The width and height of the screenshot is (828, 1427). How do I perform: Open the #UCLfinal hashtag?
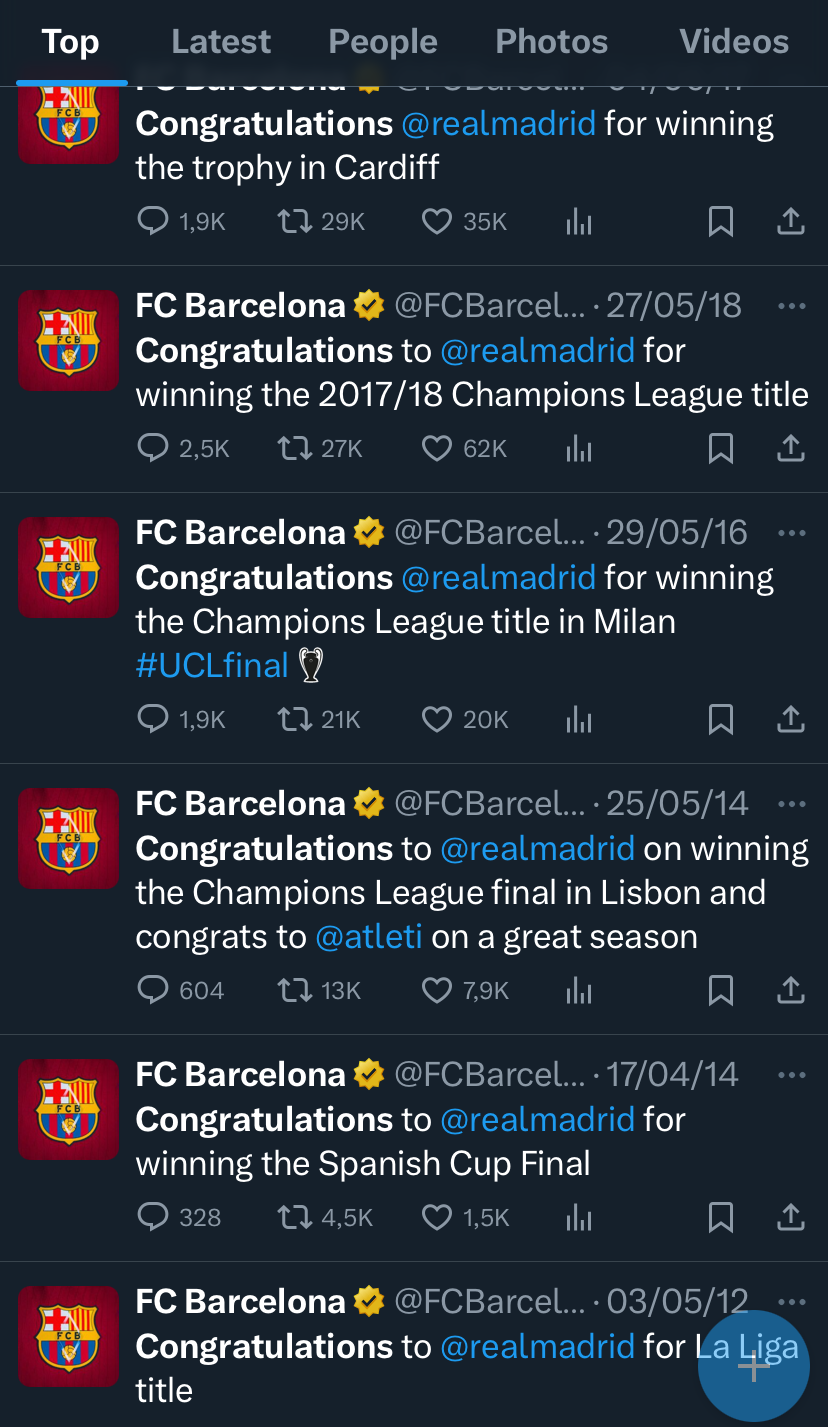pyautogui.click(x=212, y=665)
